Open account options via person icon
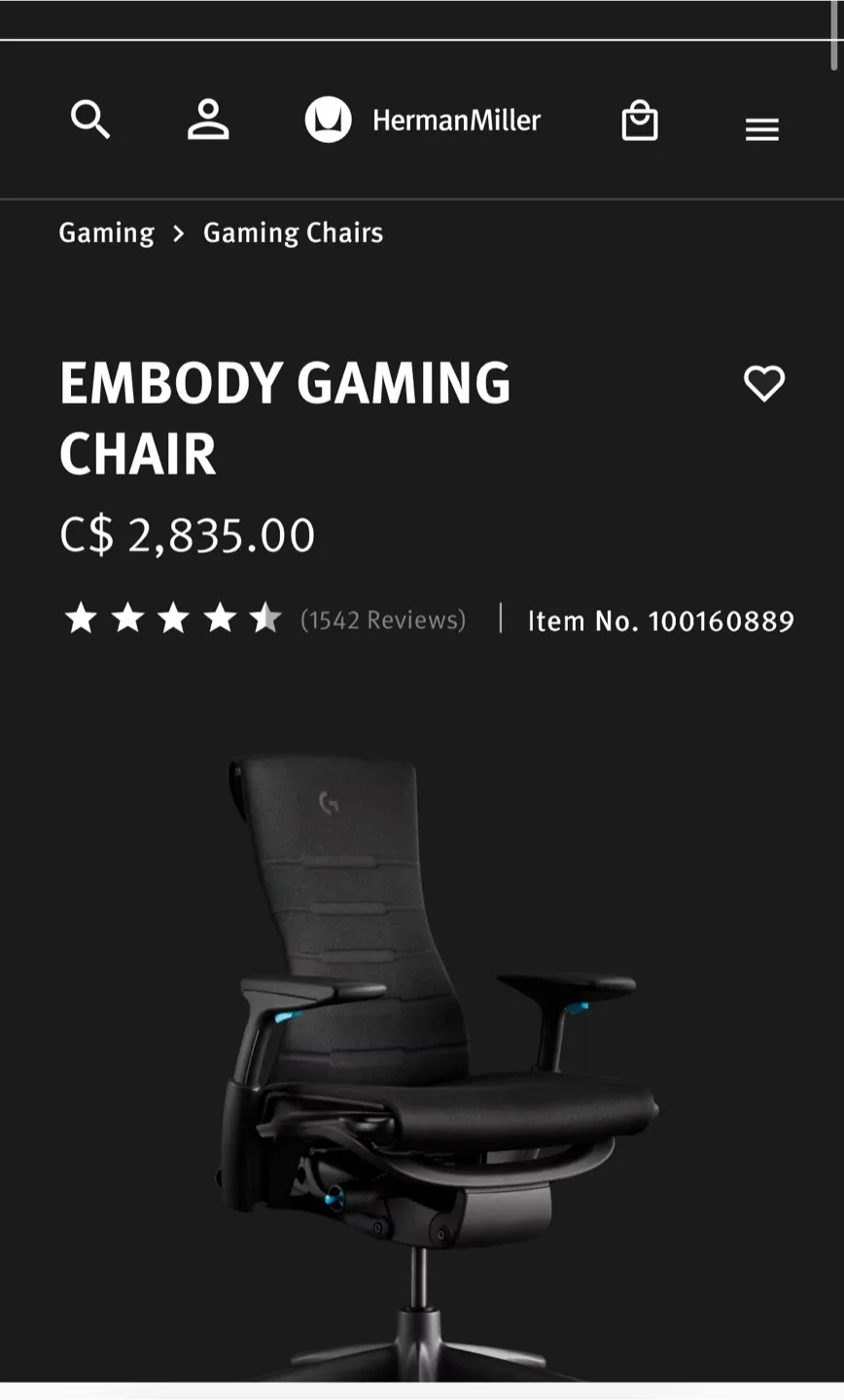The image size is (844, 1400). click(x=207, y=120)
